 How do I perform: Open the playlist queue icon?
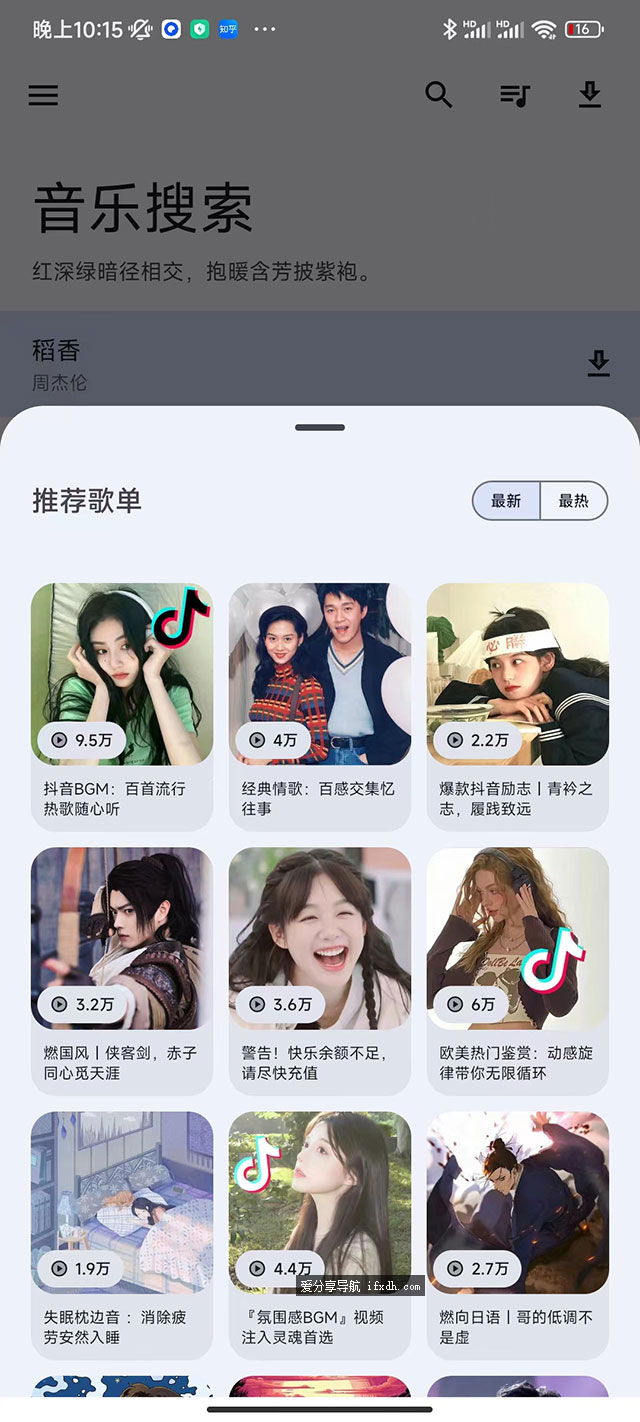tap(514, 95)
